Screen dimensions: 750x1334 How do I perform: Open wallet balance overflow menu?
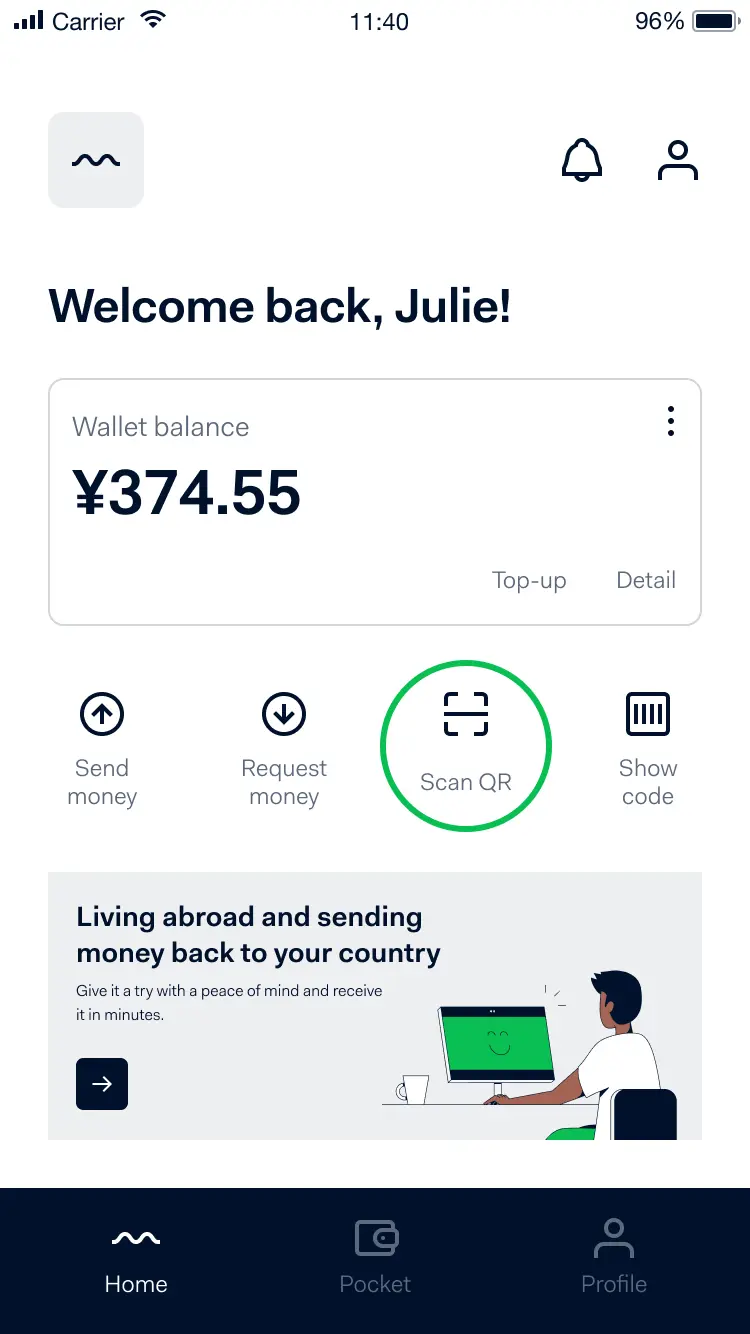[x=670, y=421]
